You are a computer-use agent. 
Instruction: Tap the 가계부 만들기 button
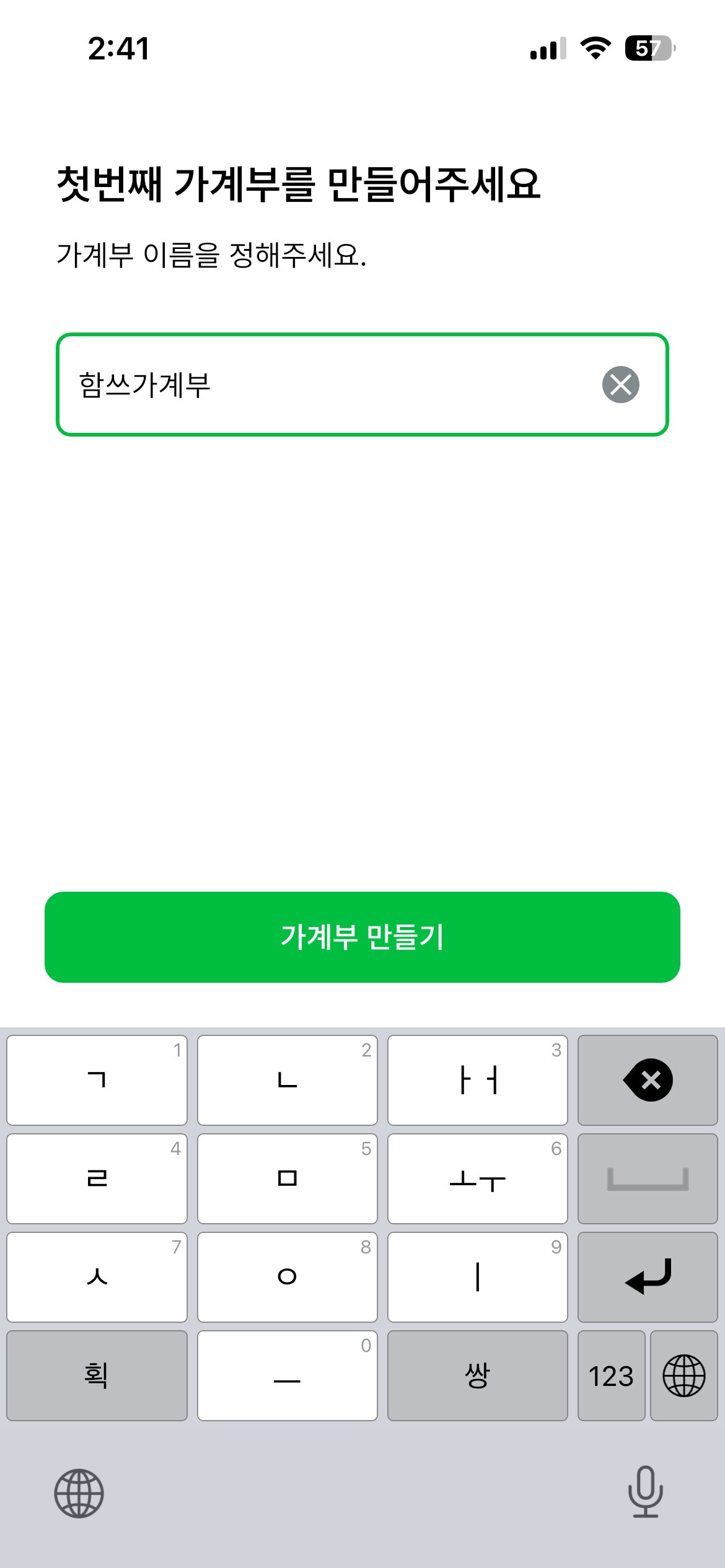362,937
